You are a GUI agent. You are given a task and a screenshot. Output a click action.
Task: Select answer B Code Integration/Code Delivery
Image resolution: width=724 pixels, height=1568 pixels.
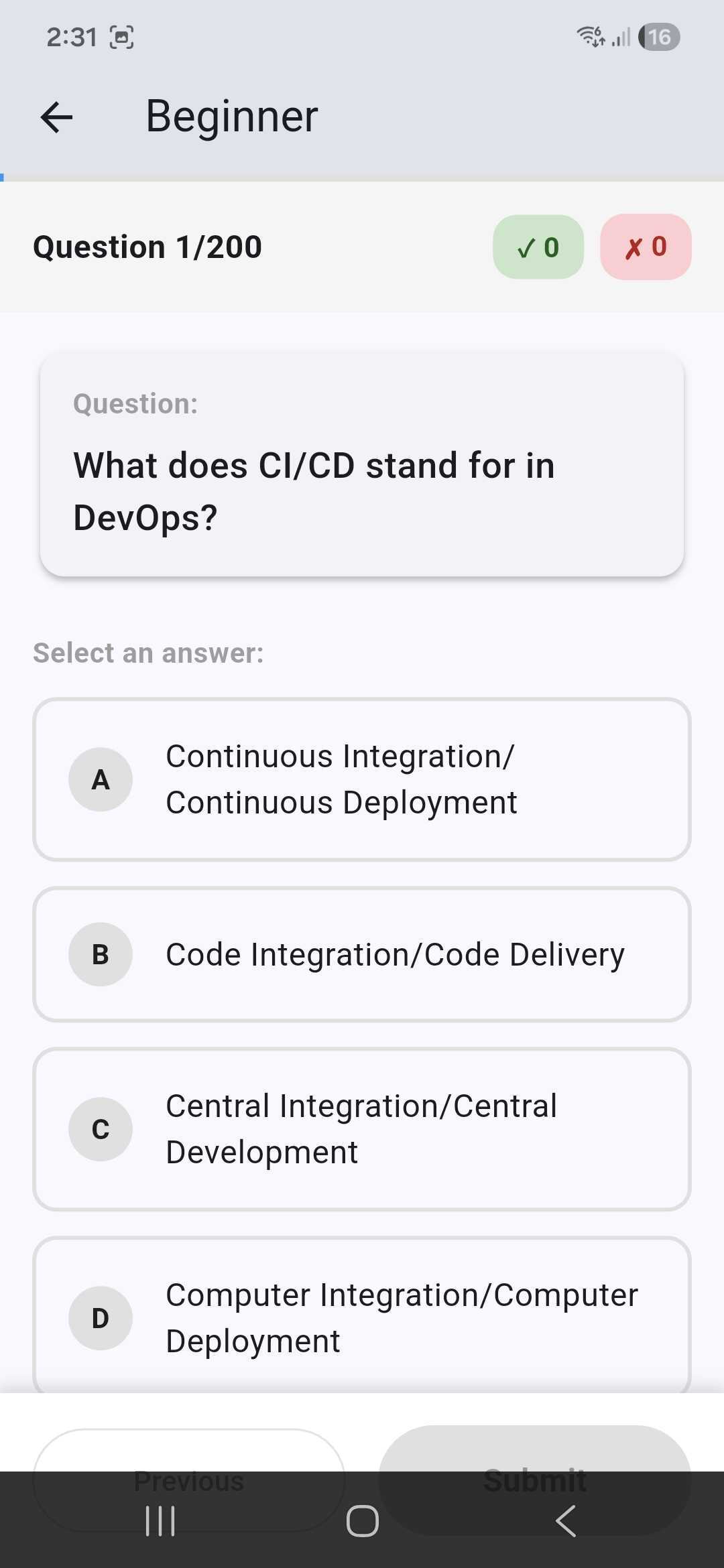361,954
